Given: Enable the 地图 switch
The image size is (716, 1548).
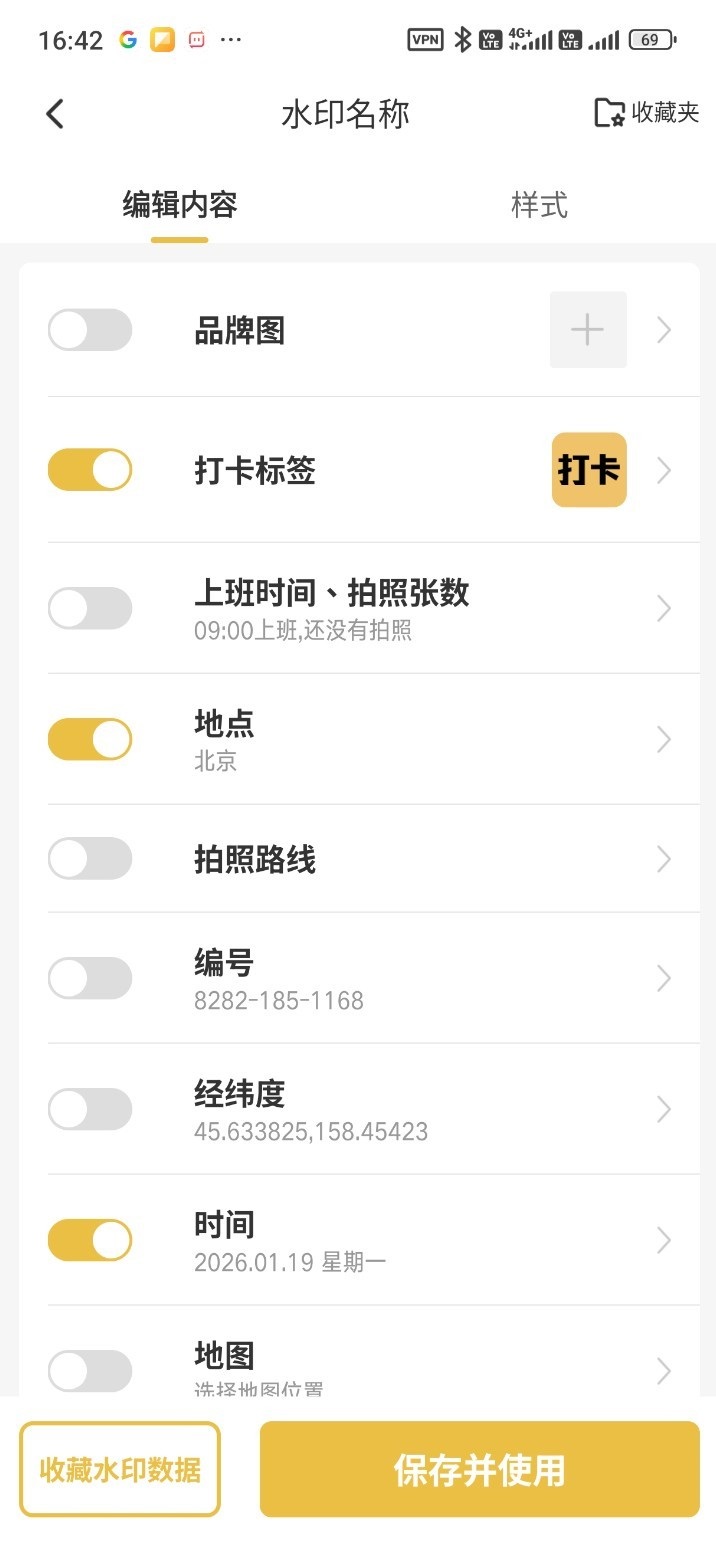Looking at the screenshot, I should [90, 1371].
